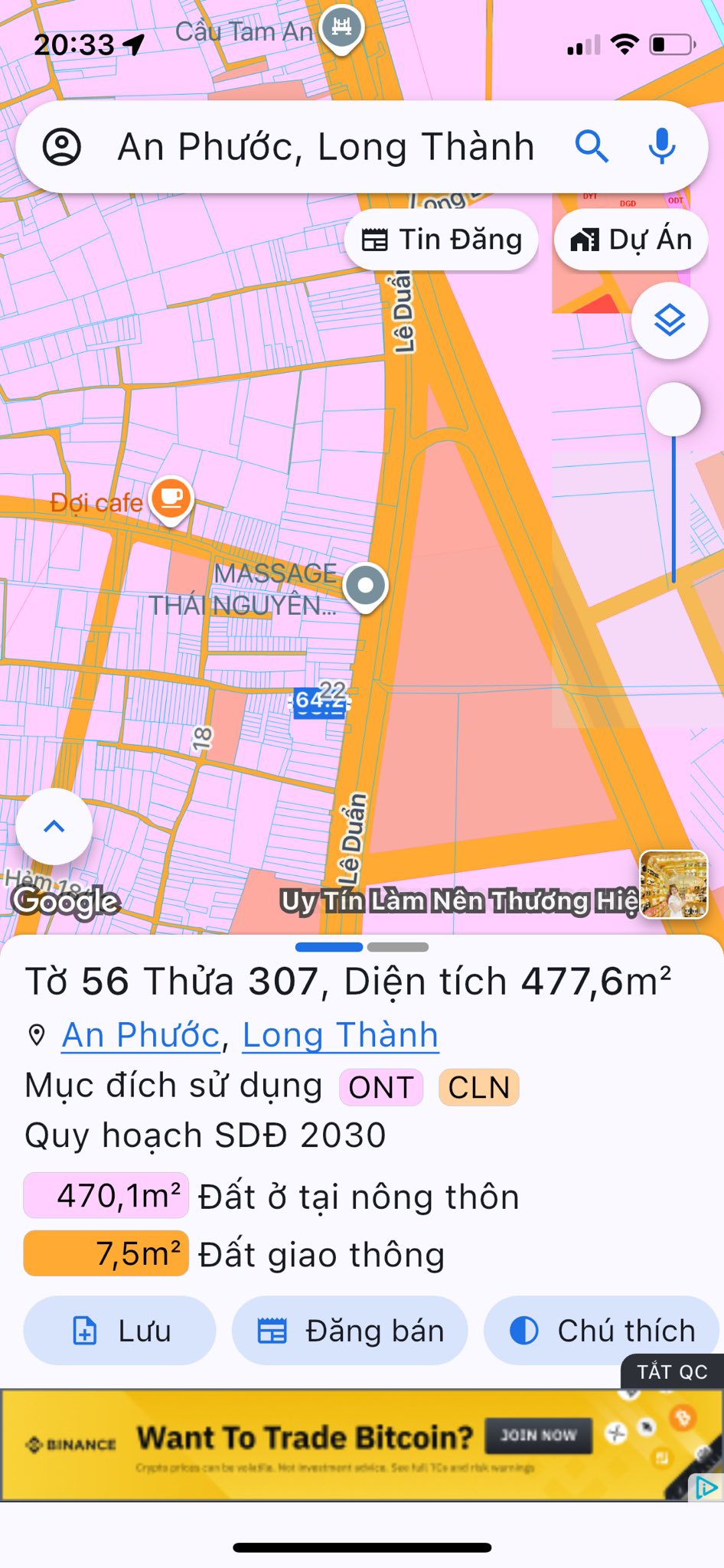724x1568 pixels.
Task: Toggle the ONT land use tag
Action: click(x=380, y=1086)
